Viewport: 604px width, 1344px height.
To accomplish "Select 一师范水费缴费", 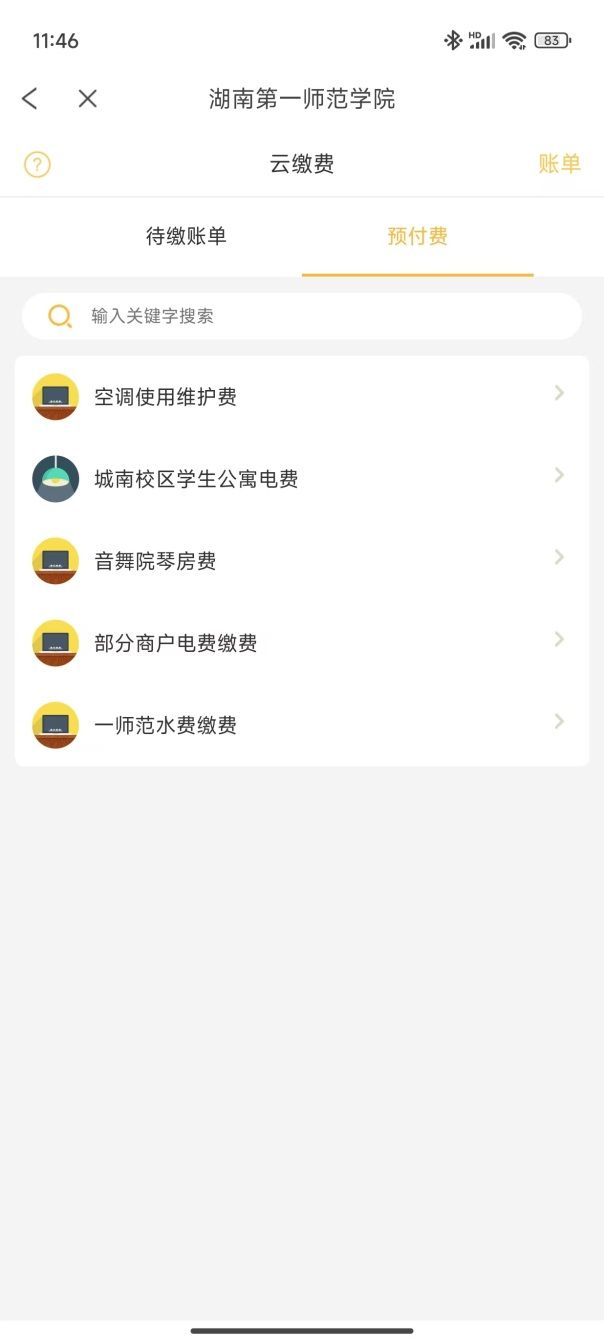I will pos(302,725).
